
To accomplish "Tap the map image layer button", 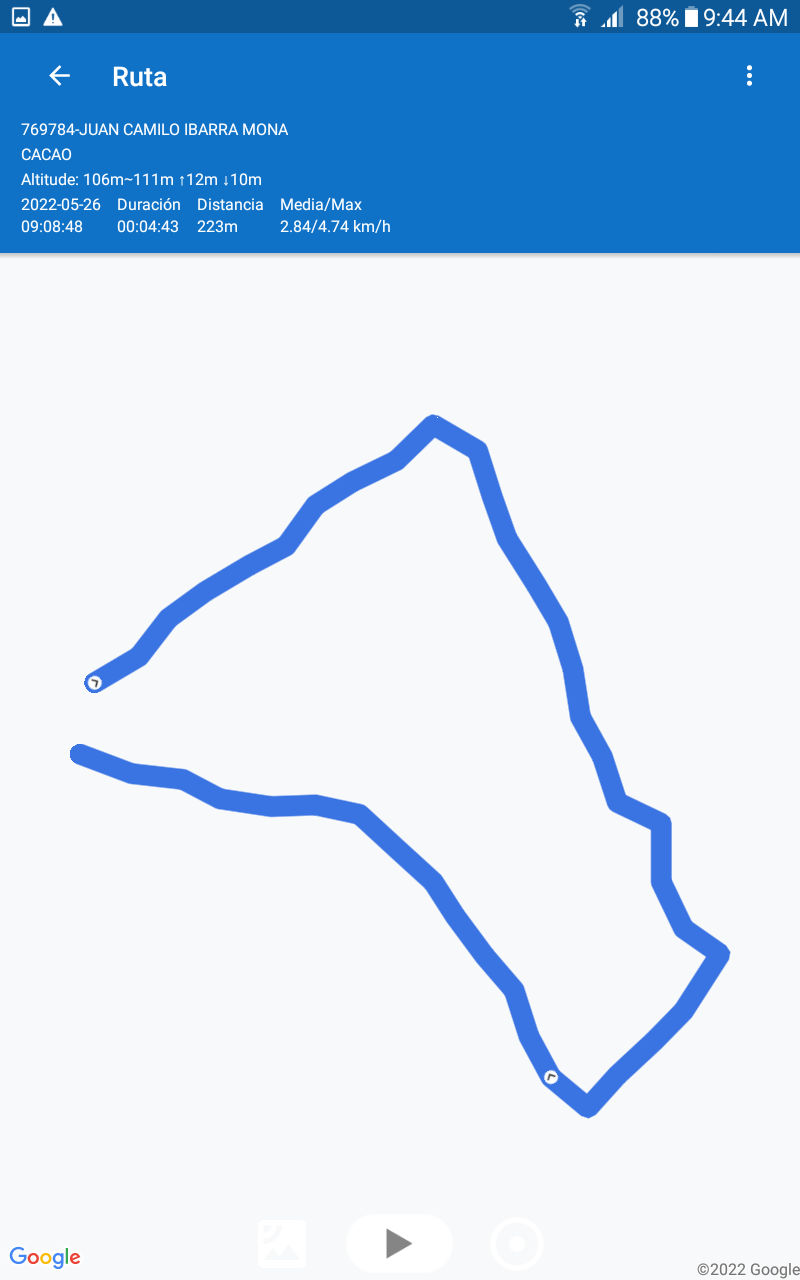I will point(282,1244).
